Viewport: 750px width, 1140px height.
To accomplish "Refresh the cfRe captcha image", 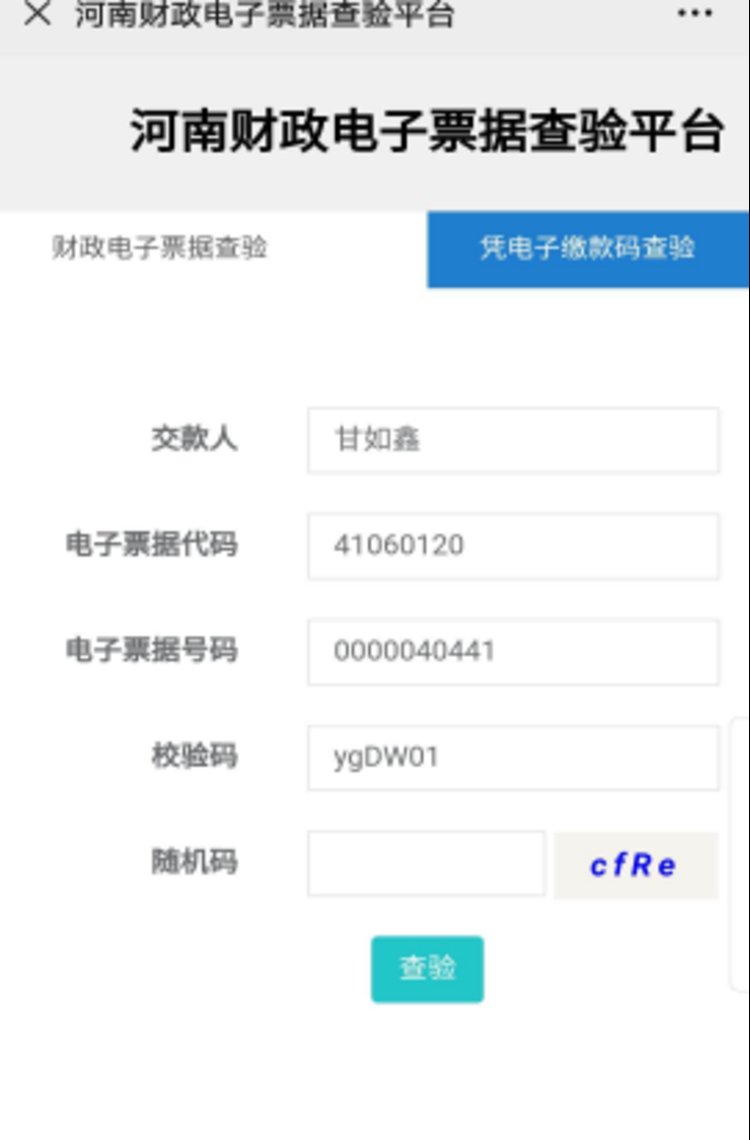I will tap(635, 865).
